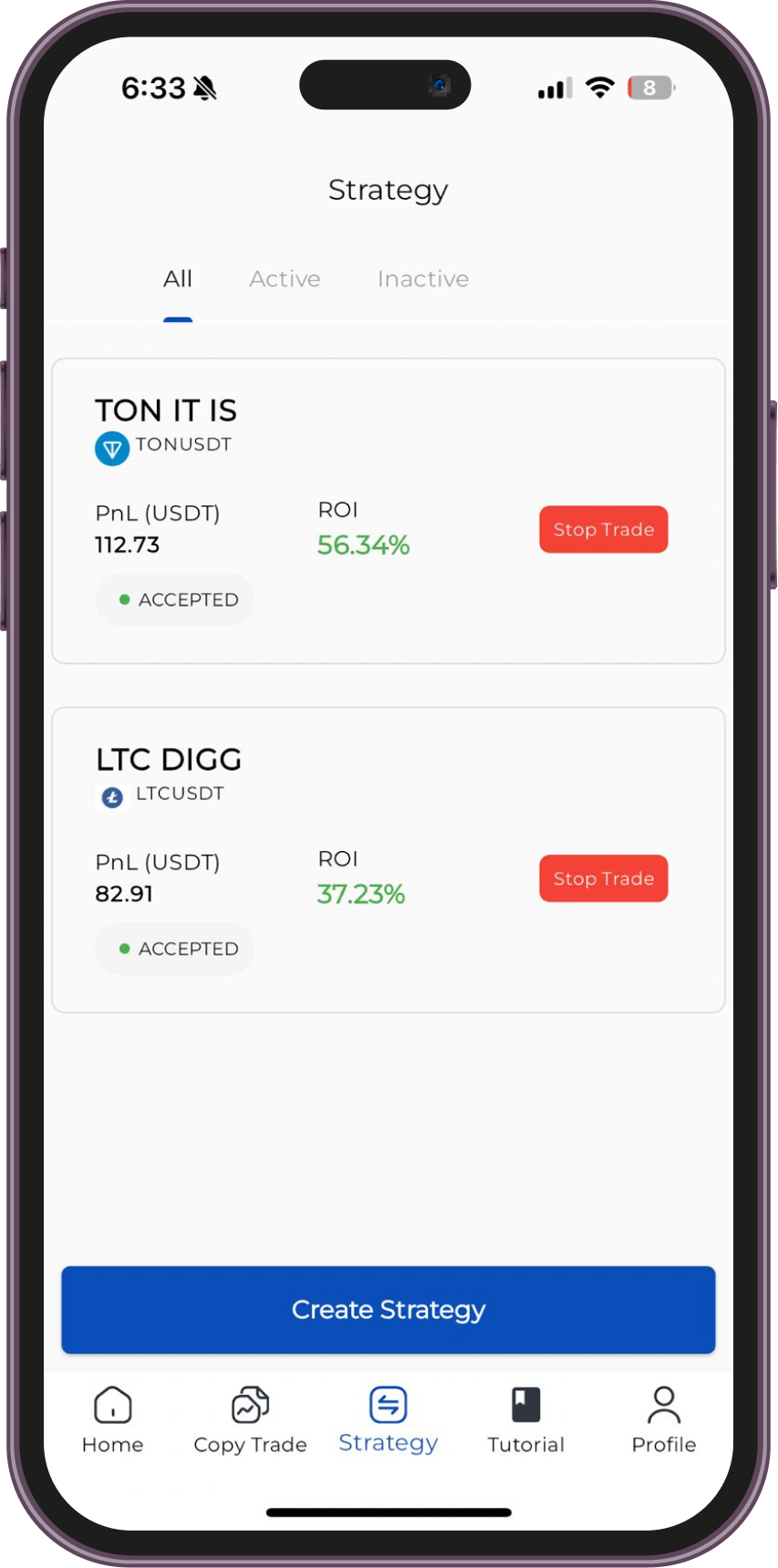Select the Strategy bottom navigation item
Image resolution: width=778 pixels, height=1568 pixels.
[x=389, y=1420]
